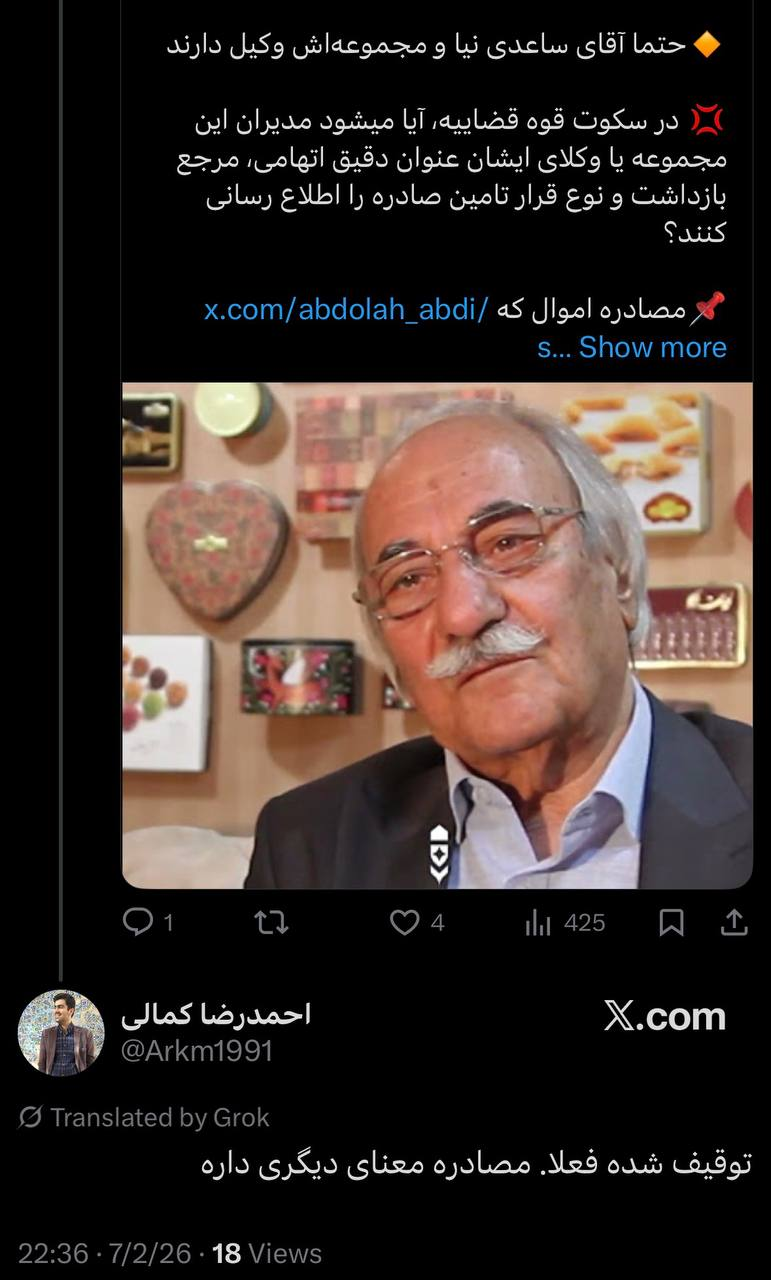
Task: Open the x.com/abdolah_abdi link
Action: pos(346,309)
